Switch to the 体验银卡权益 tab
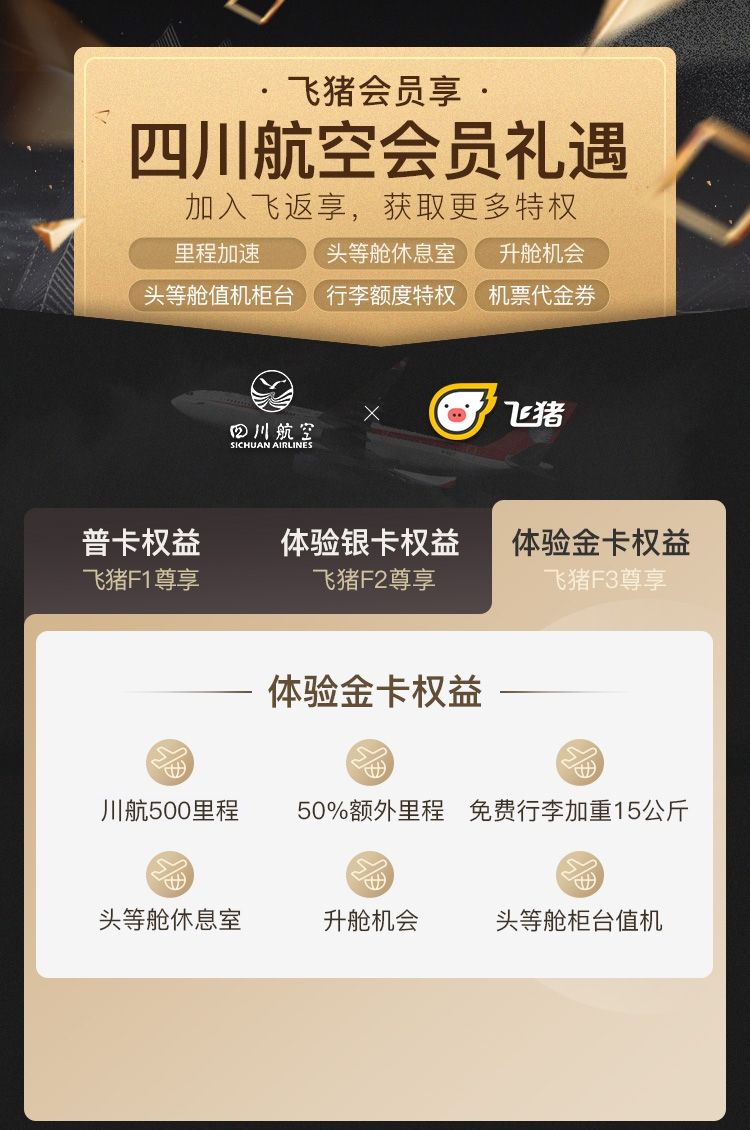Image resolution: width=750 pixels, height=1130 pixels. point(370,560)
